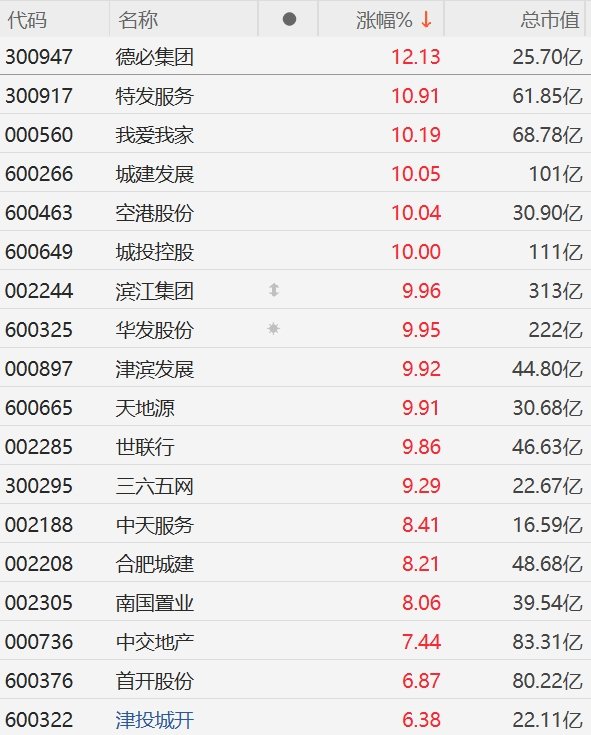Open 津滨发展 stock row
This screenshot has height=735, width=591.
[295, 368]
